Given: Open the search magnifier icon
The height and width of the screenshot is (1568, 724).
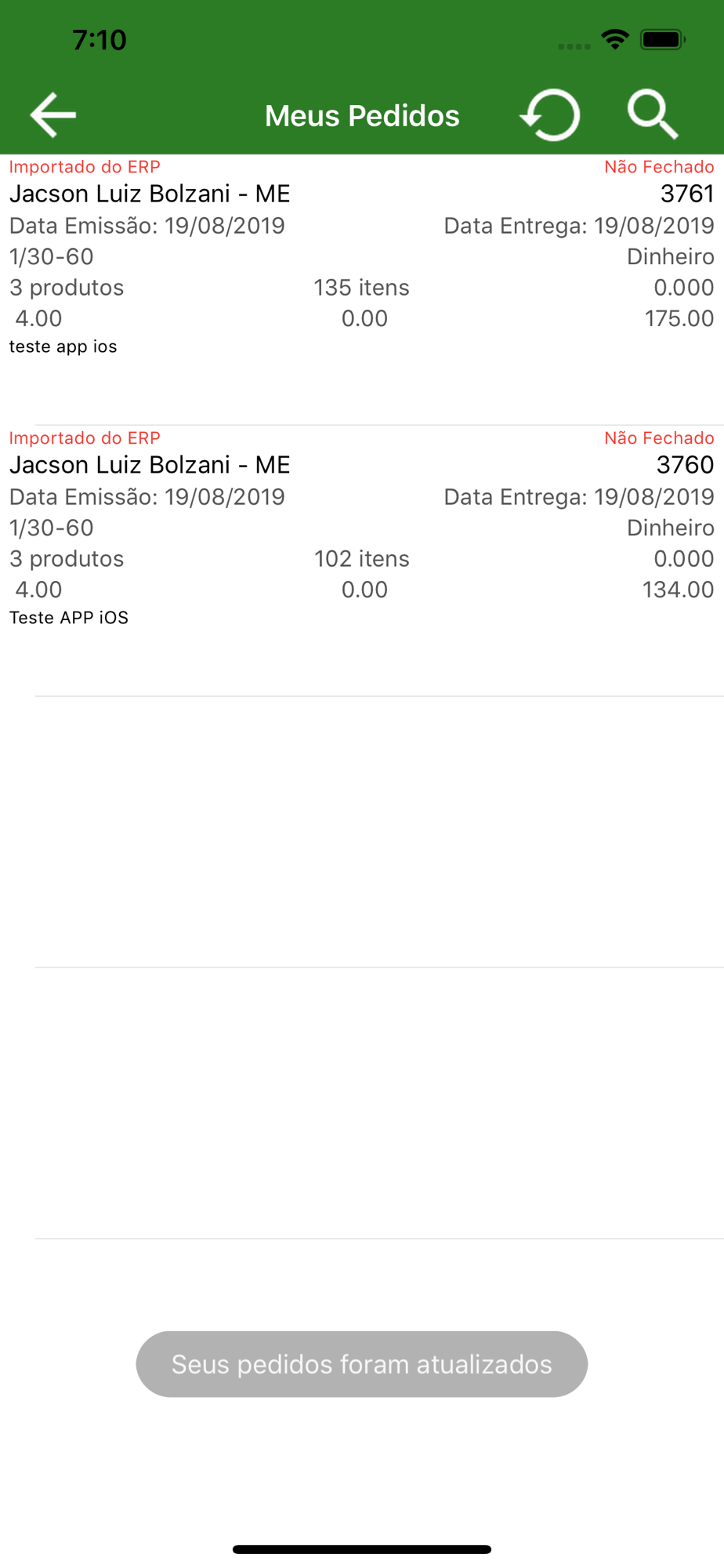Looking at the screenshot, I should pos(652,115).
